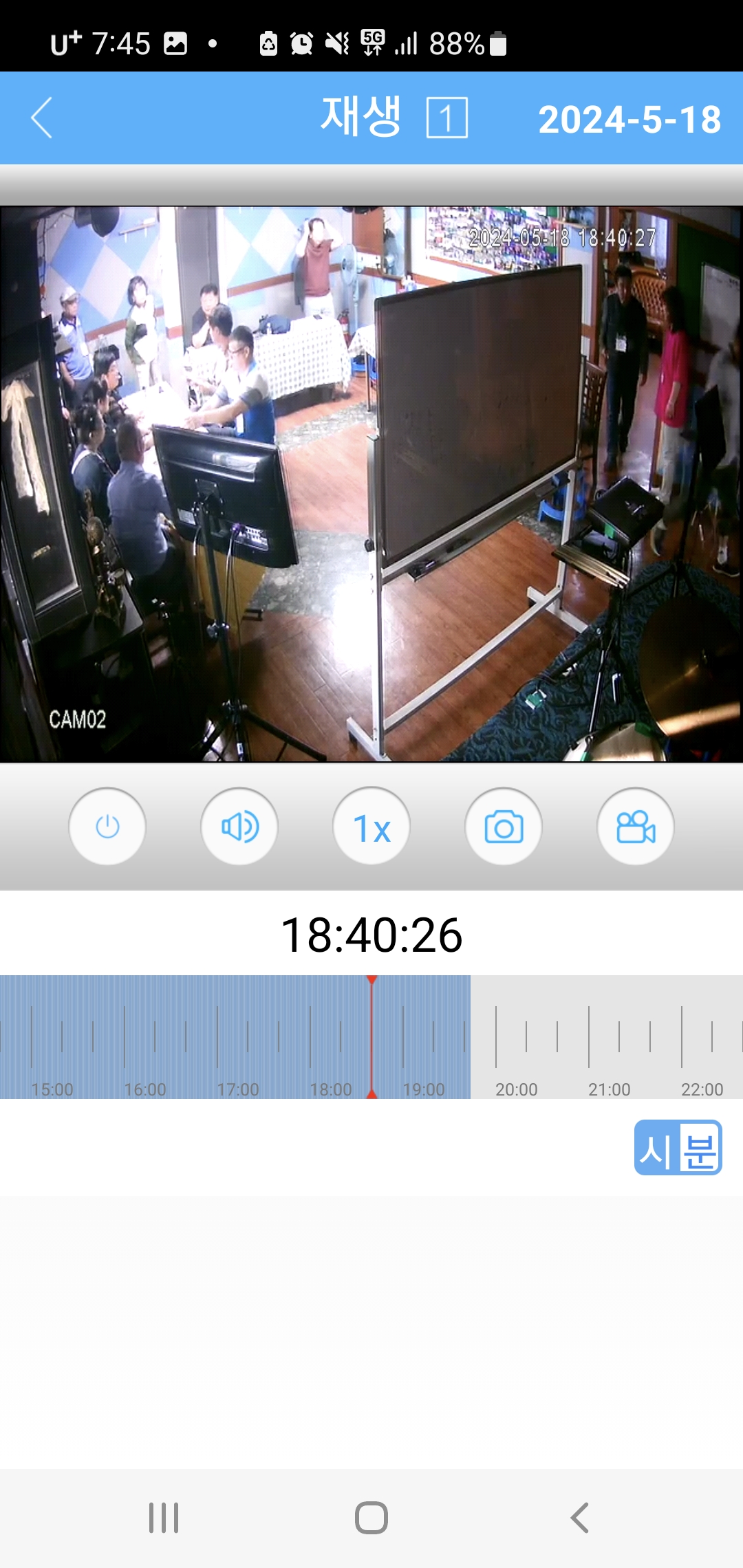This screenshot has height=1568, width=743.
Task: Select 시 (hour) scale on the toggle
Action: (656, 1148)
